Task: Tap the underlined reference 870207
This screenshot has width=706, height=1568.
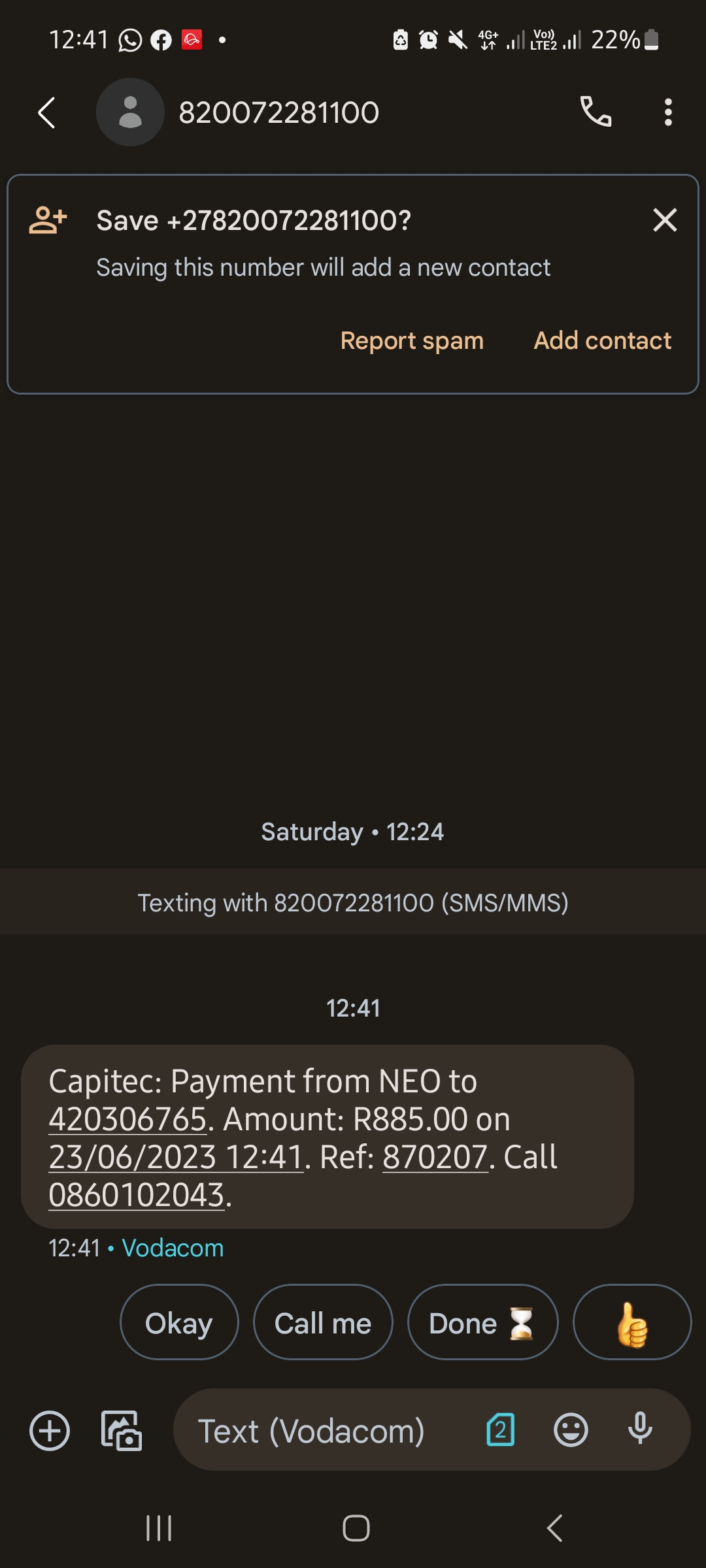Action: tap(435, 1157)
